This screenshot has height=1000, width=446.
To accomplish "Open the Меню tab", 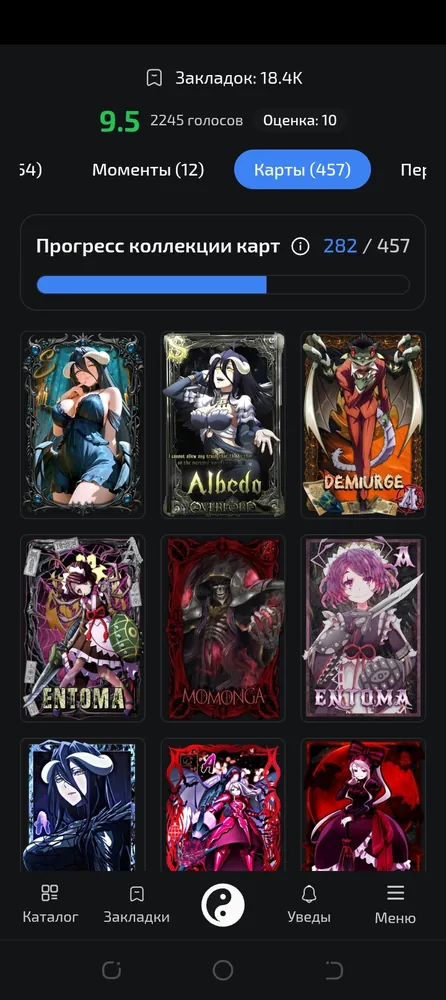I will click(395, 904).
